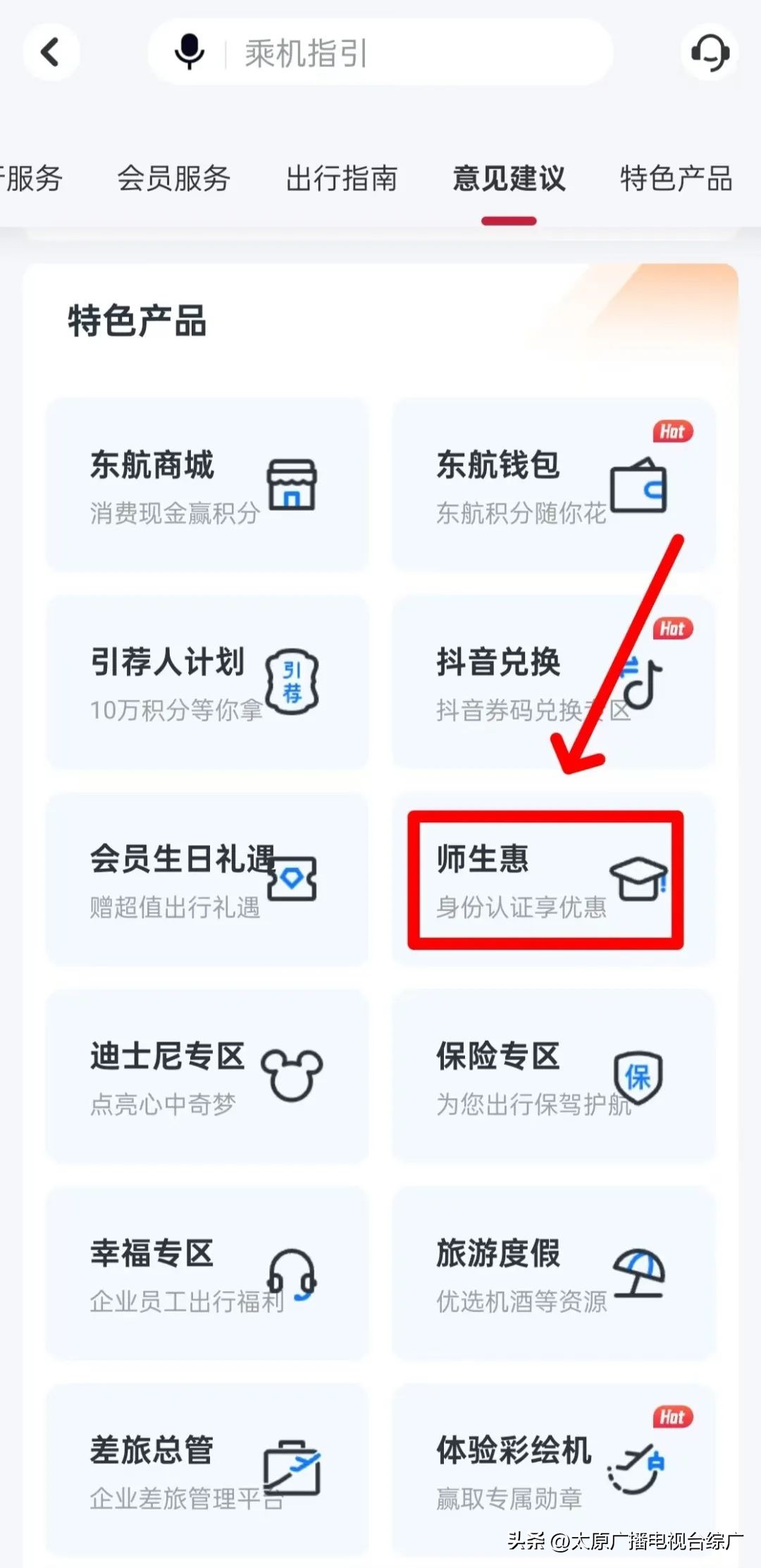Open the 乘机指引 search field
The width and height of the screenshot is (761, 1568).
[x=416, y=53]
